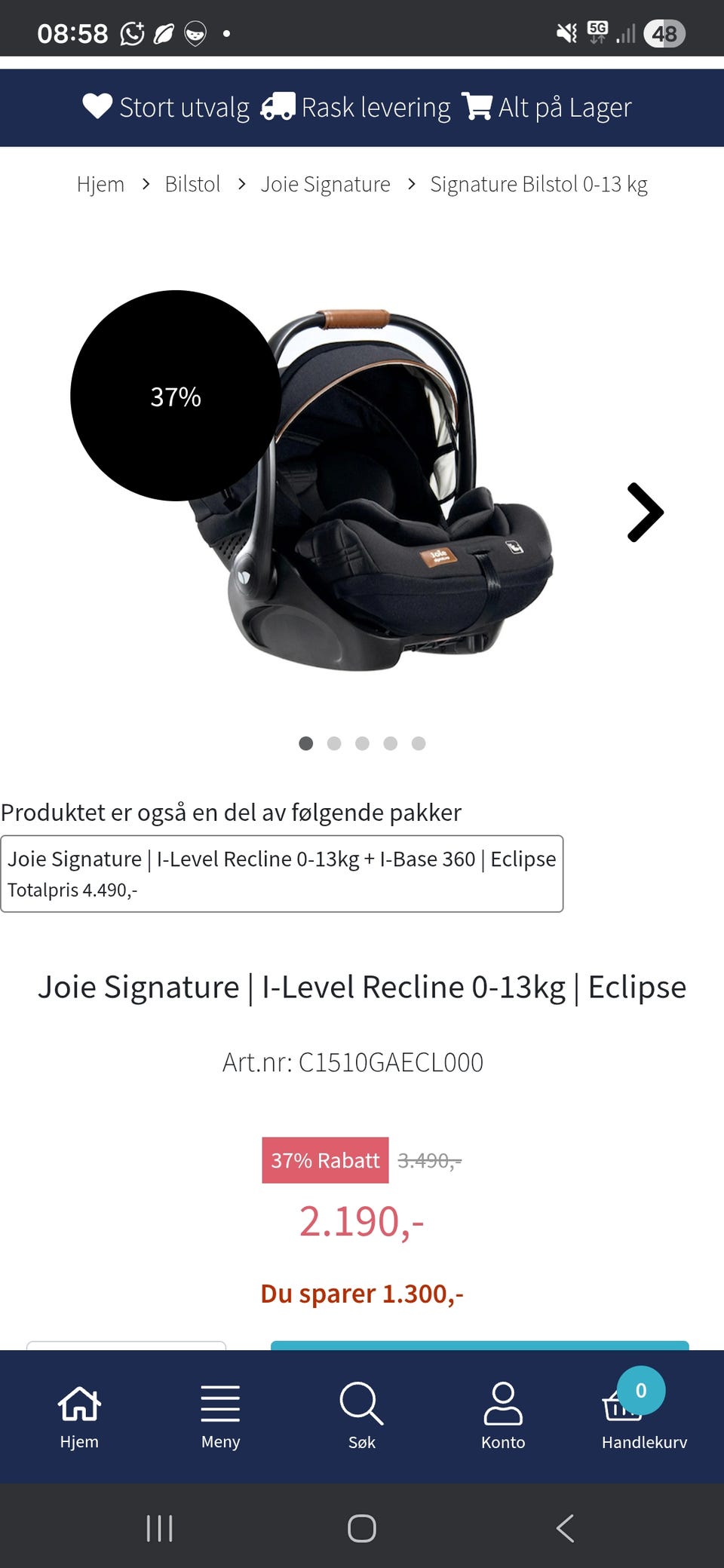Open the Joie Signature I-Base 360 package box

pos(283,873)
